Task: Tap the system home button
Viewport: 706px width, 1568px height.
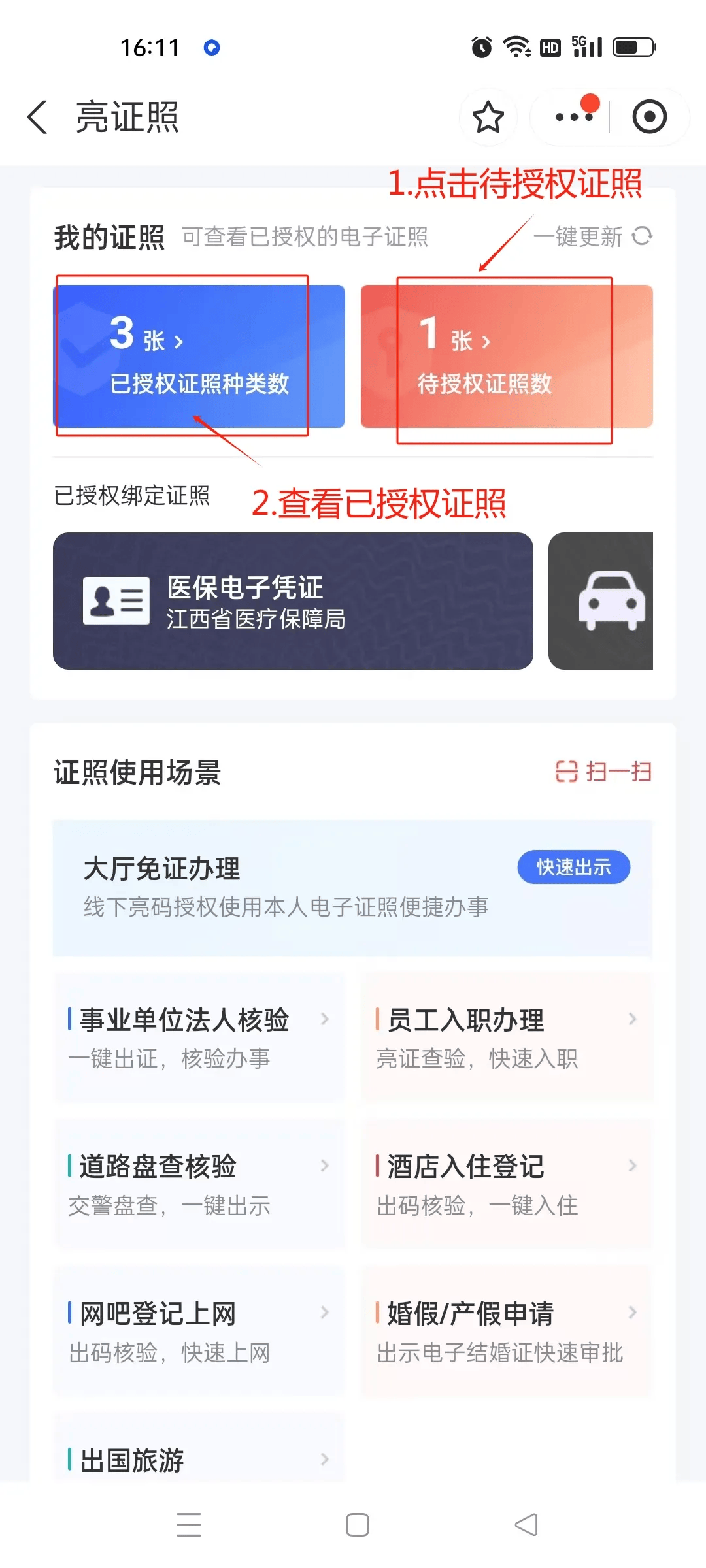Action: point(357,1525)
